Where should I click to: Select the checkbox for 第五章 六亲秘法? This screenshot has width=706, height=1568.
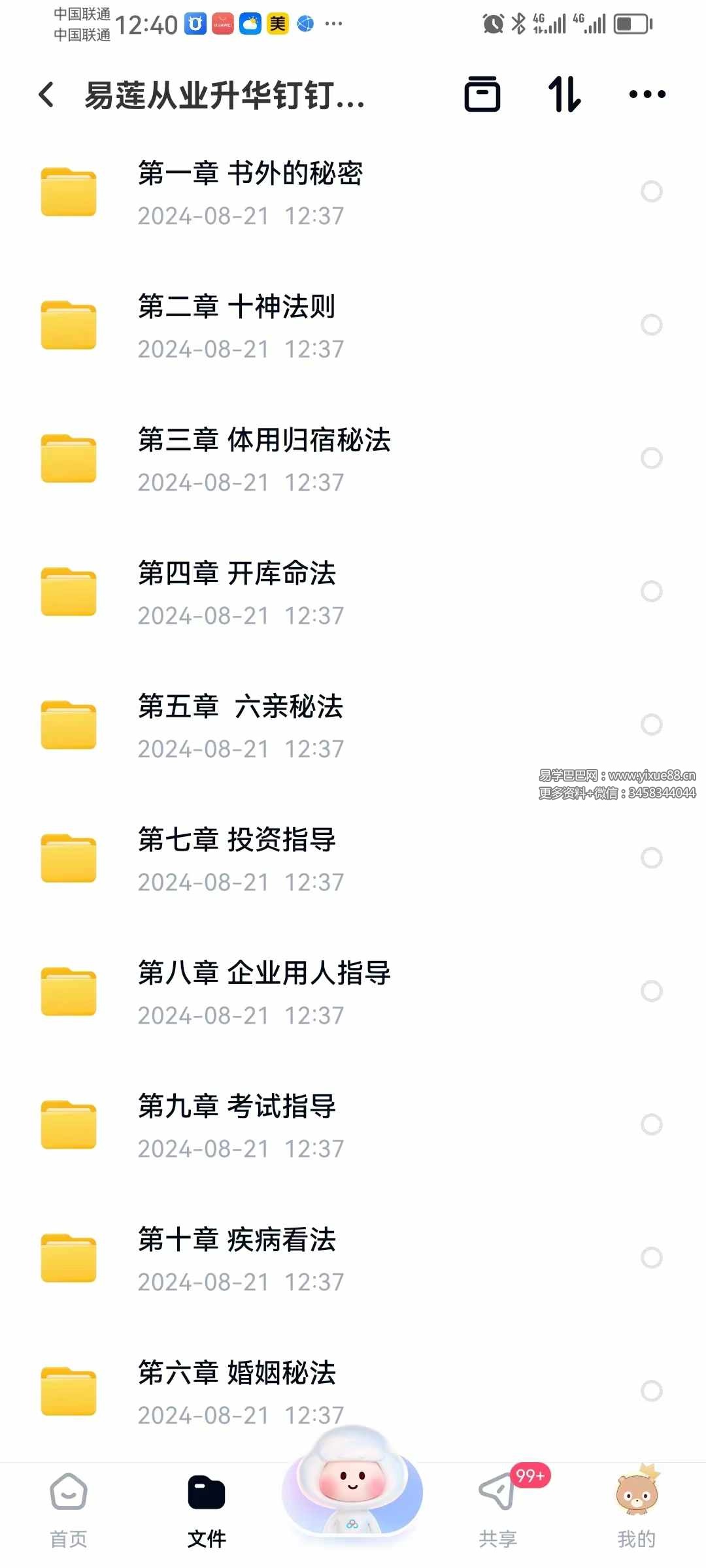[x=652, y=724]
